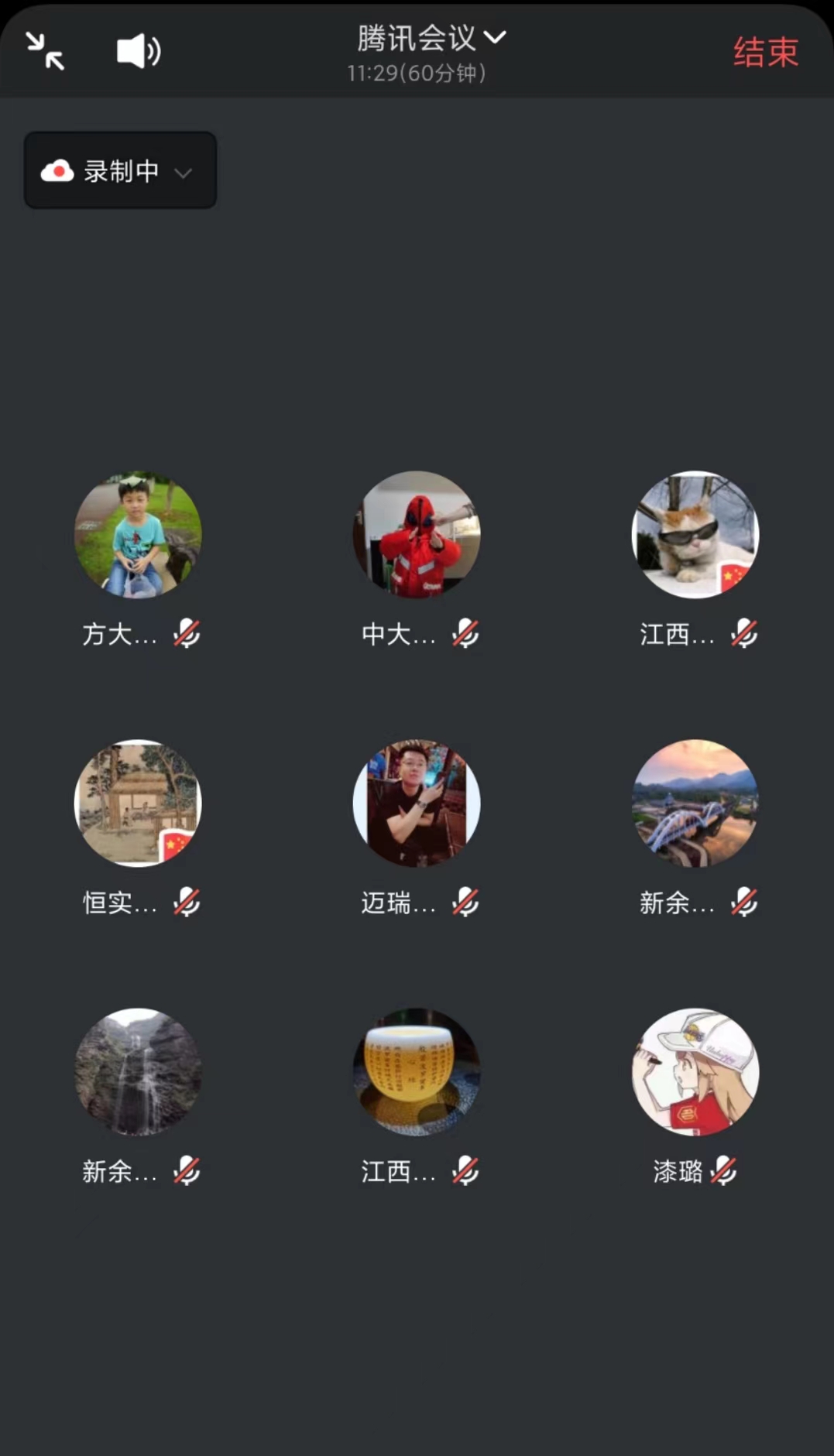Viewport: 834px width, 1456px height.
Task: Expand the 腾讯会议 meeting info dropdown
Action: click(x=431, y=37)
